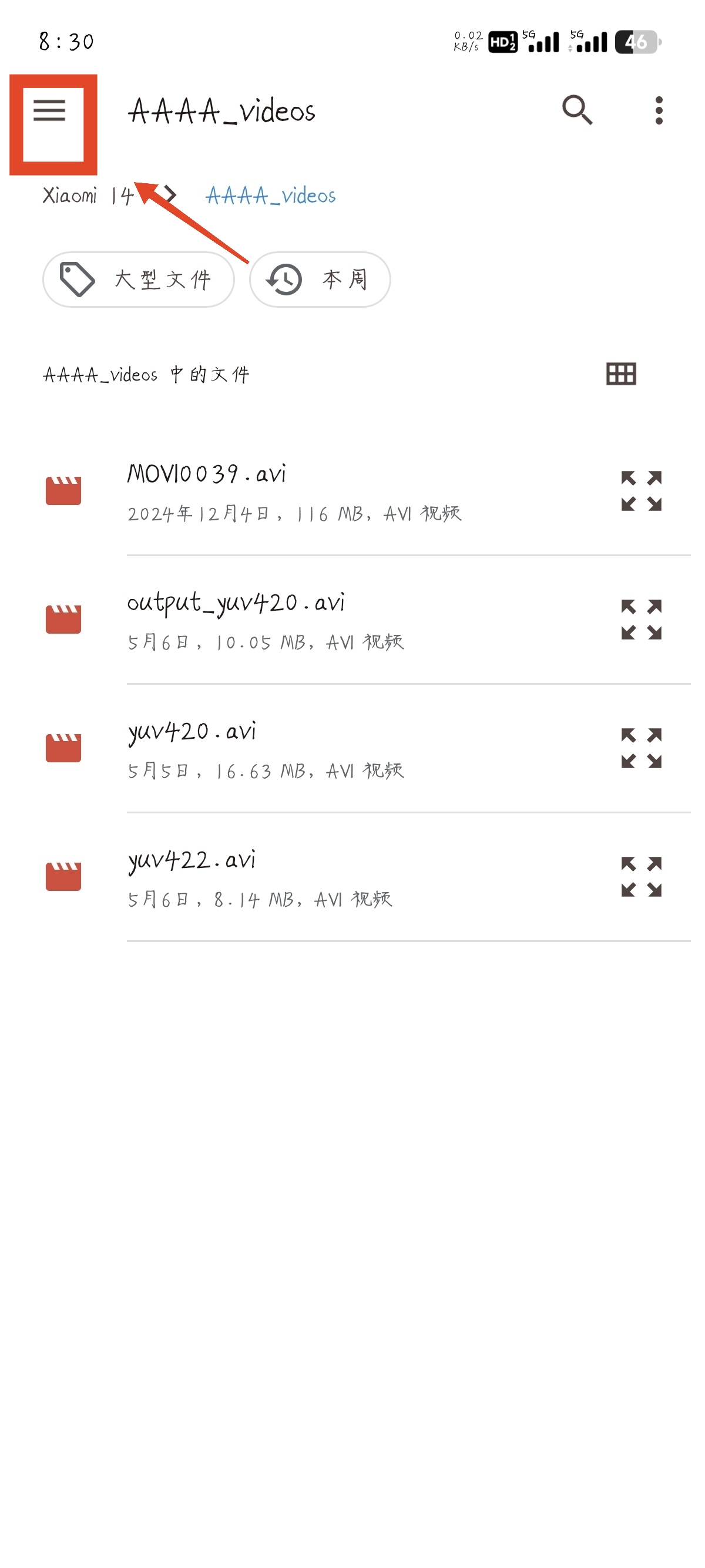Filter by 大型文件 chip

click(x=138, y=280)
